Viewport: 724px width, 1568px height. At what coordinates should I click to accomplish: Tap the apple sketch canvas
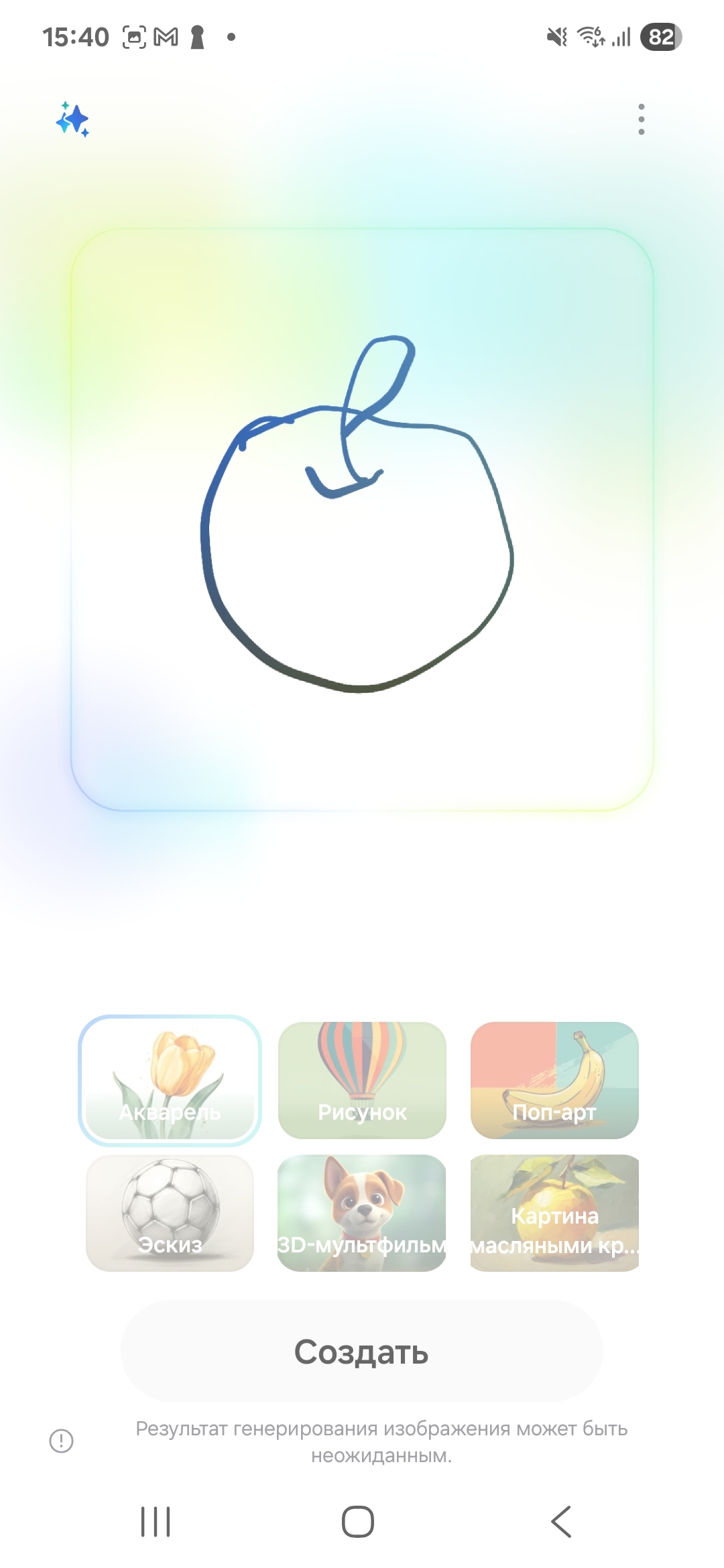click(362, 519)
